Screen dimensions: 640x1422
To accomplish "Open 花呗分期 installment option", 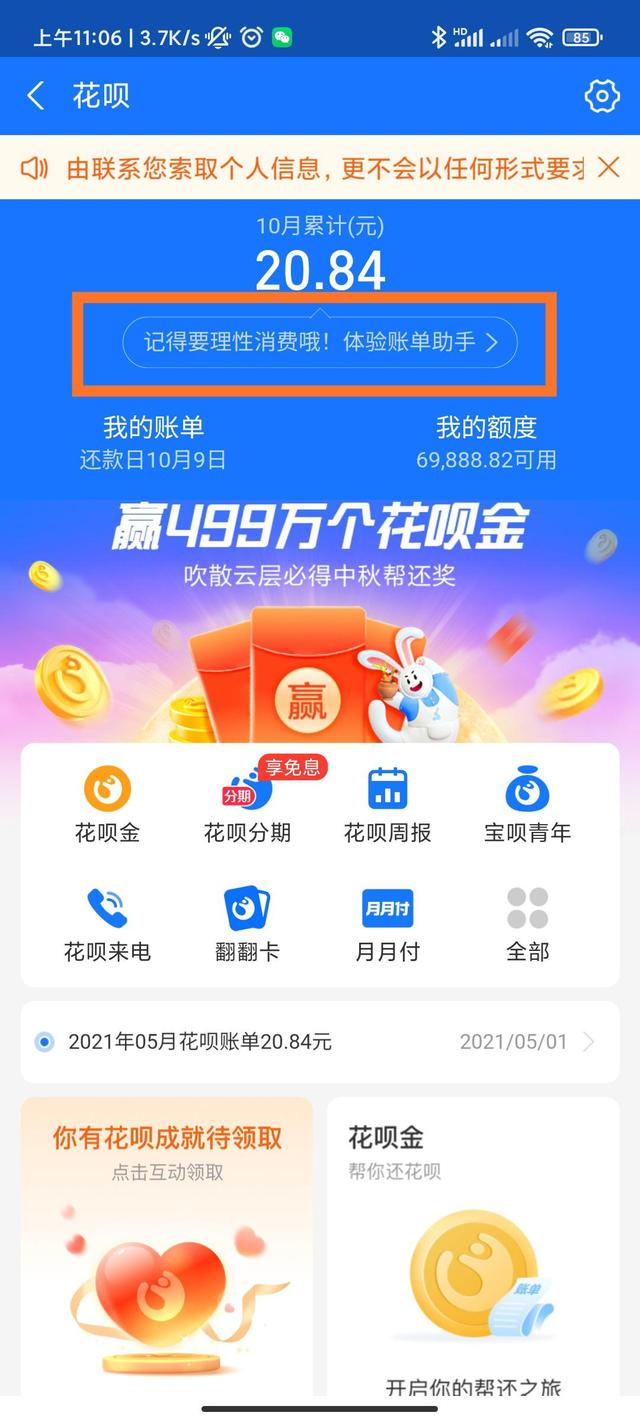I will point(247,805).
